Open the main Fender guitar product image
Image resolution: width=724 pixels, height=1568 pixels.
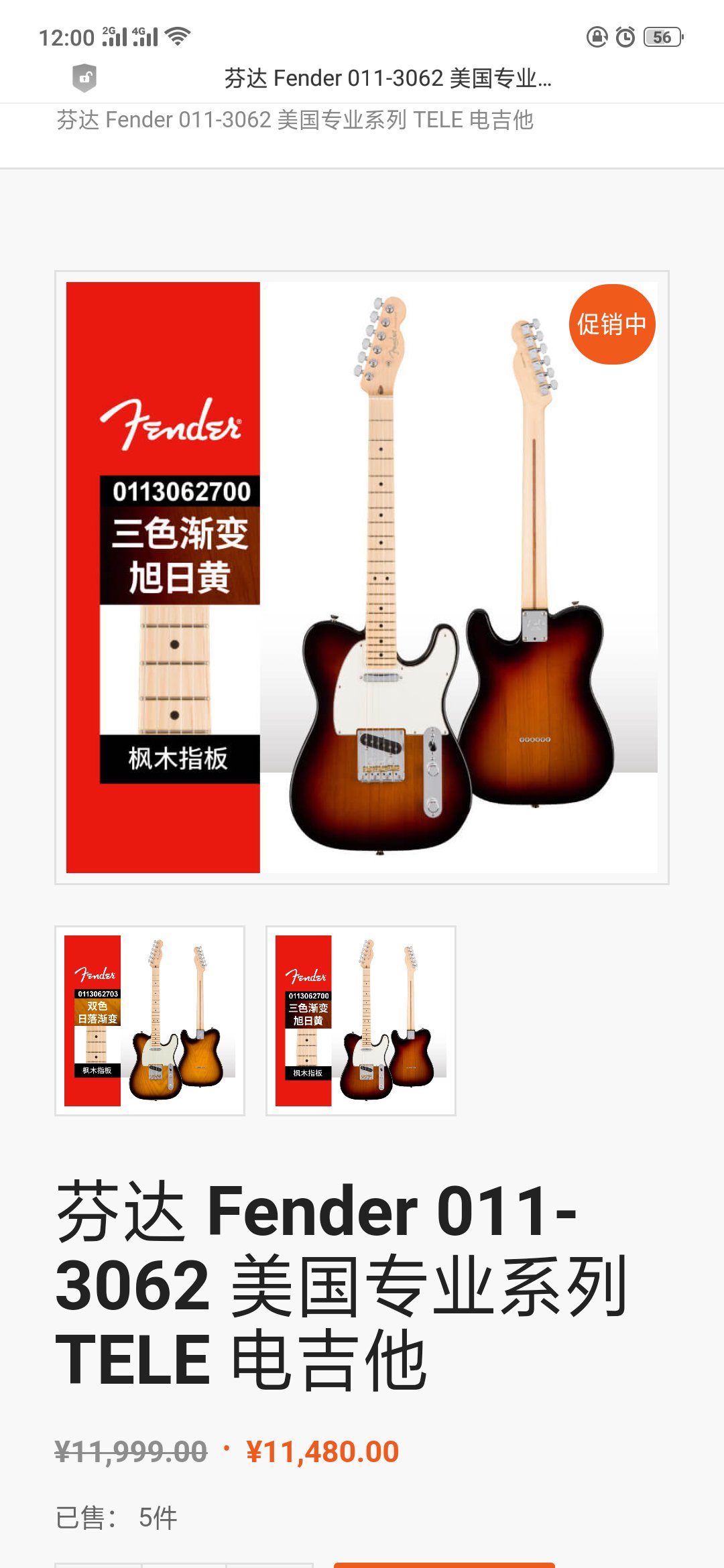point(362,577)
